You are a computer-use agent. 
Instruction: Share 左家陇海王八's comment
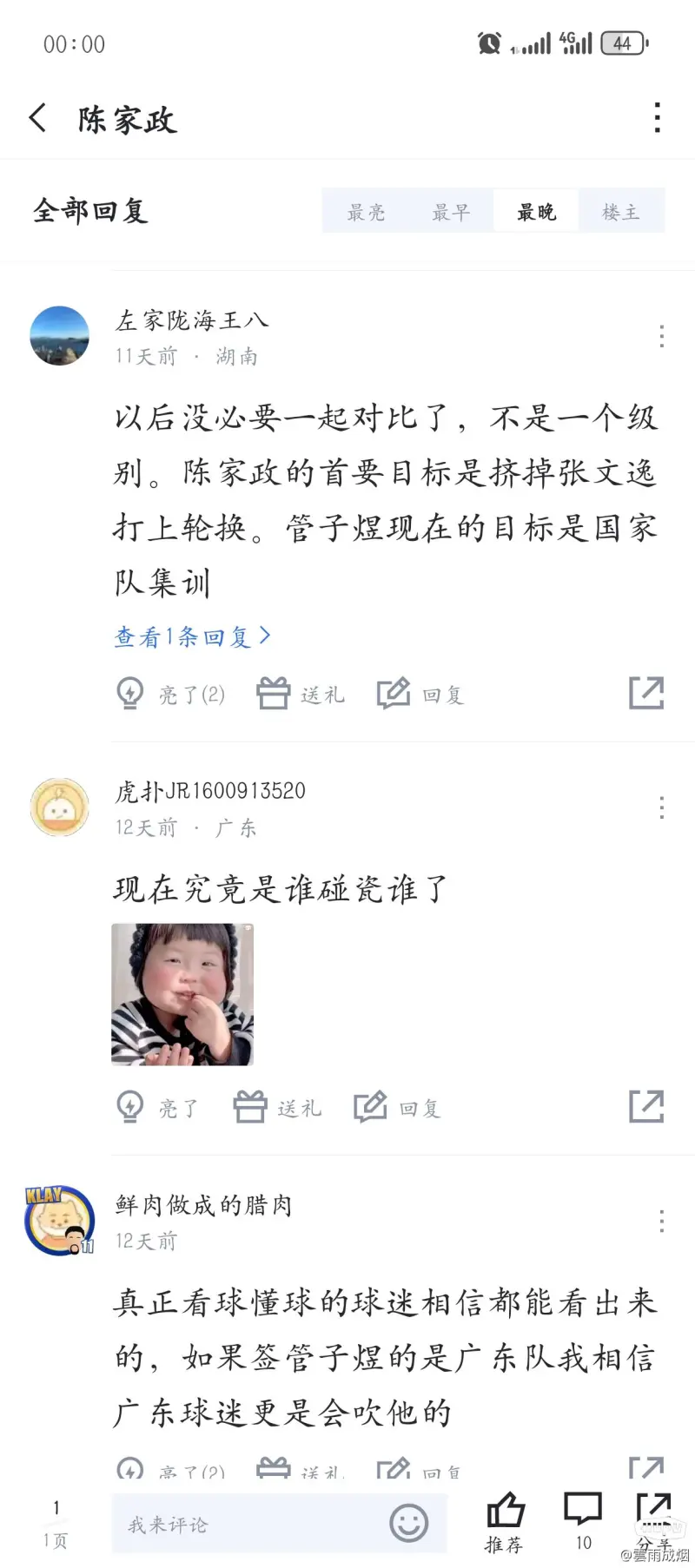click(x=646, y=693)
